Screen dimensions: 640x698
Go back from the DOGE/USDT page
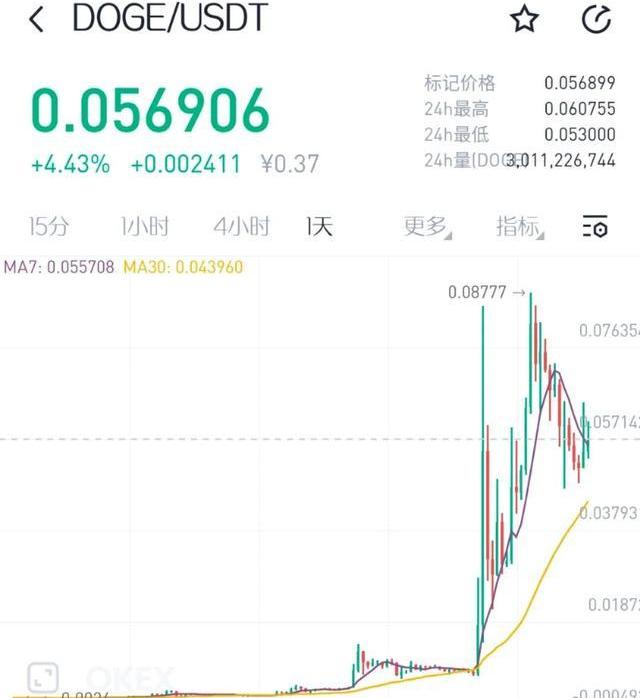point(37,19)
